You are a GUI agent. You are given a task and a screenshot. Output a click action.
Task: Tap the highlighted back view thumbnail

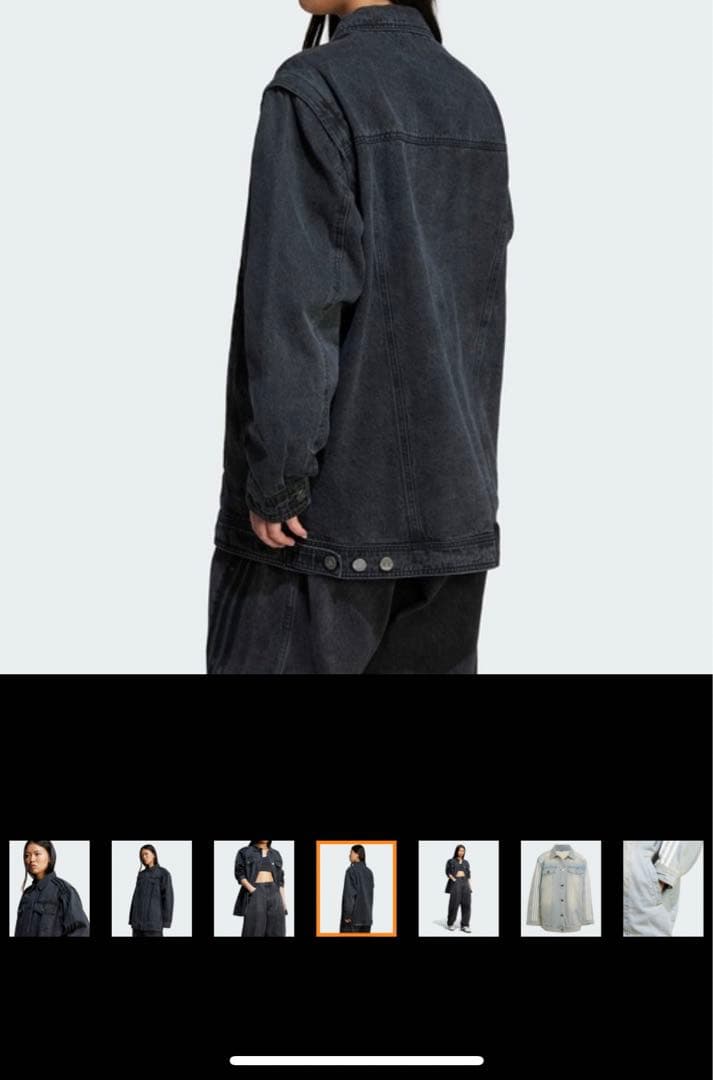356,888
